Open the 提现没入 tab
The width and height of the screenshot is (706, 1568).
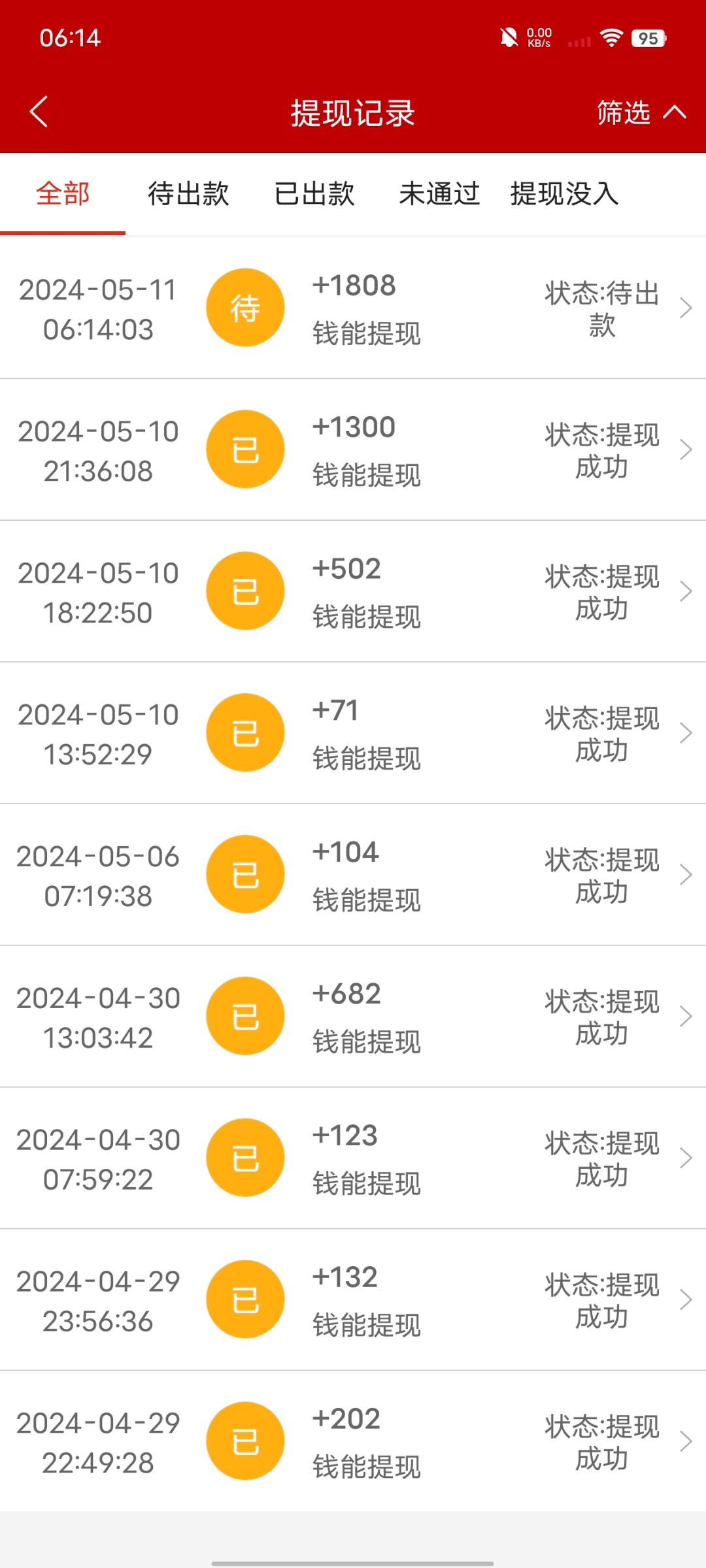(x=564, y=194)
